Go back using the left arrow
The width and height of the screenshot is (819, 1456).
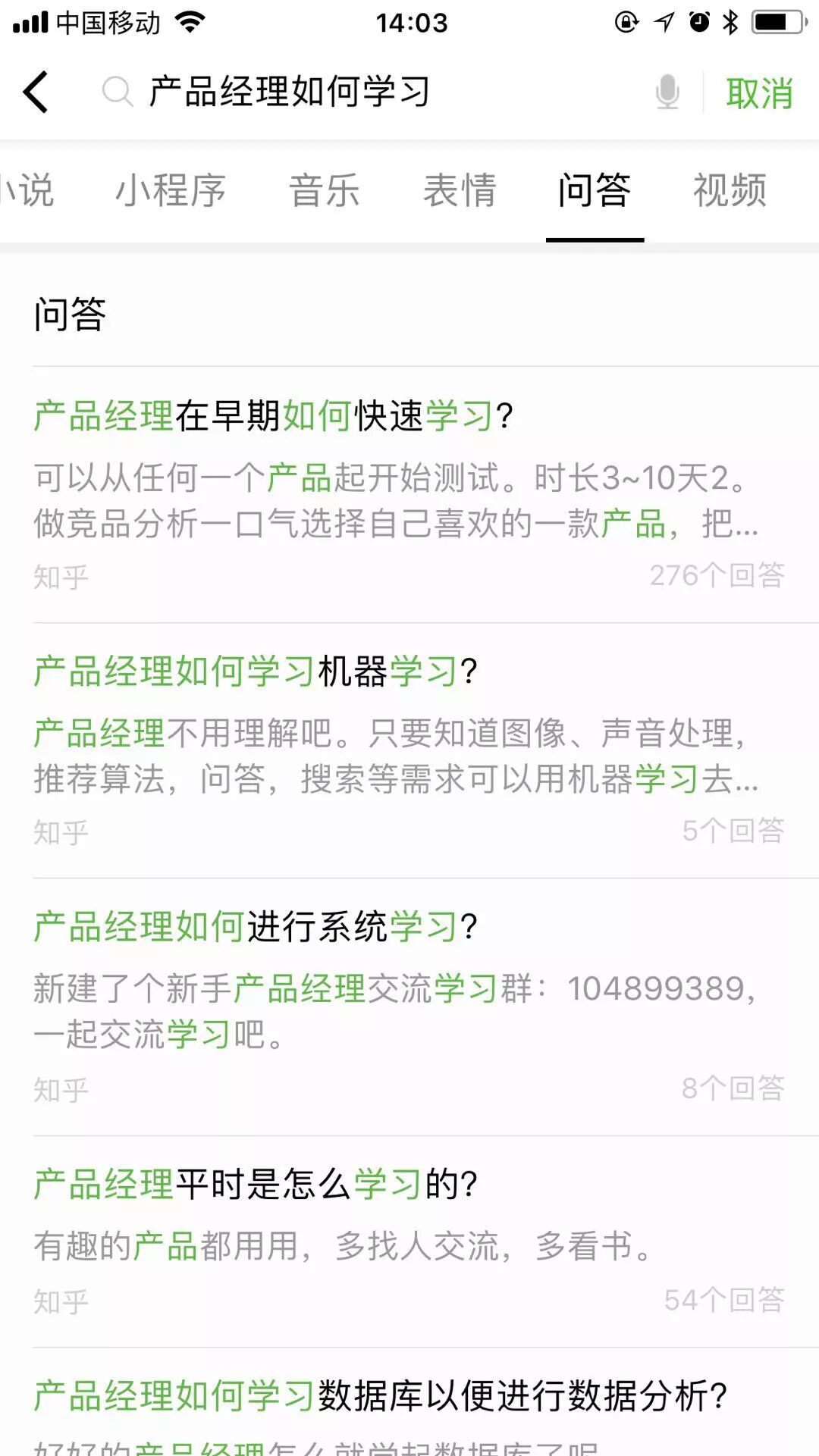(36, 92)
